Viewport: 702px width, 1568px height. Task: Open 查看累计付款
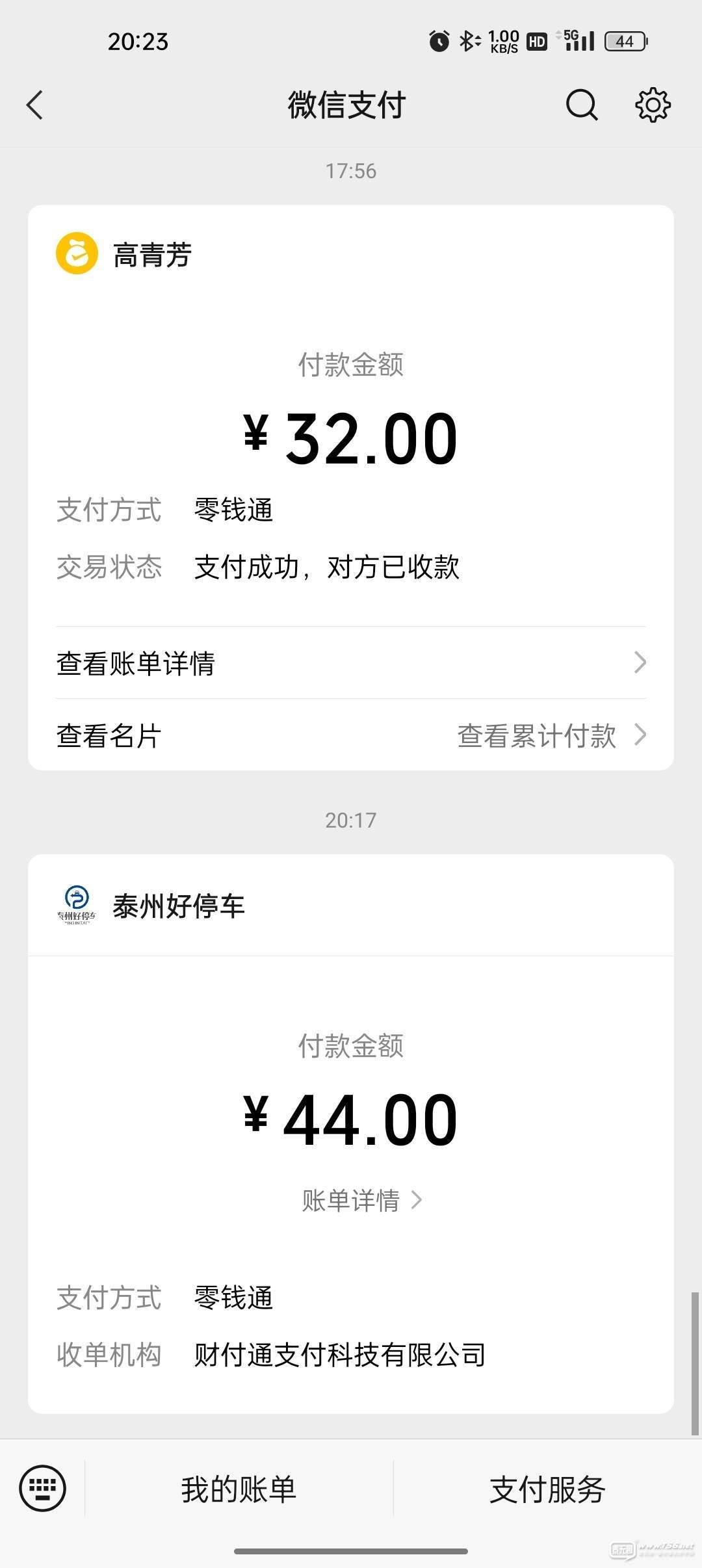coord(552,736)
